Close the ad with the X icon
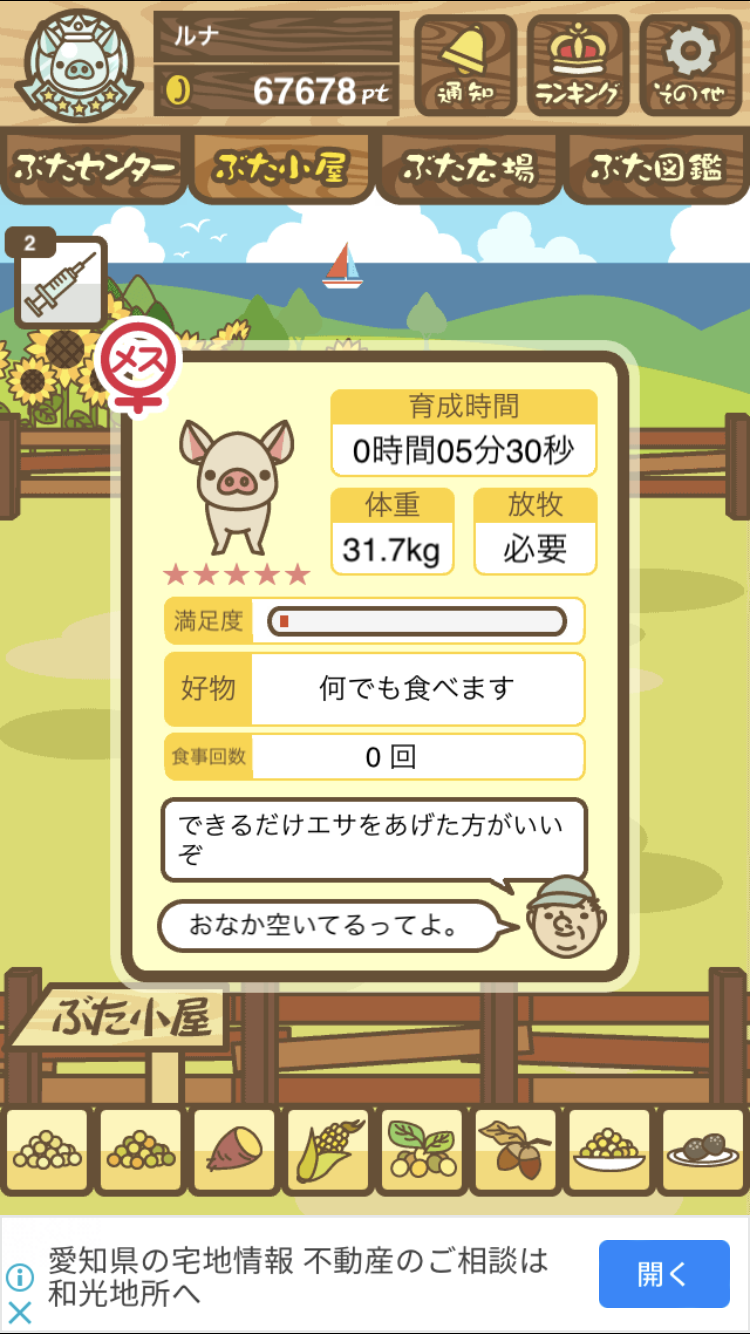750x1334 pixels. pos(20,1312)
